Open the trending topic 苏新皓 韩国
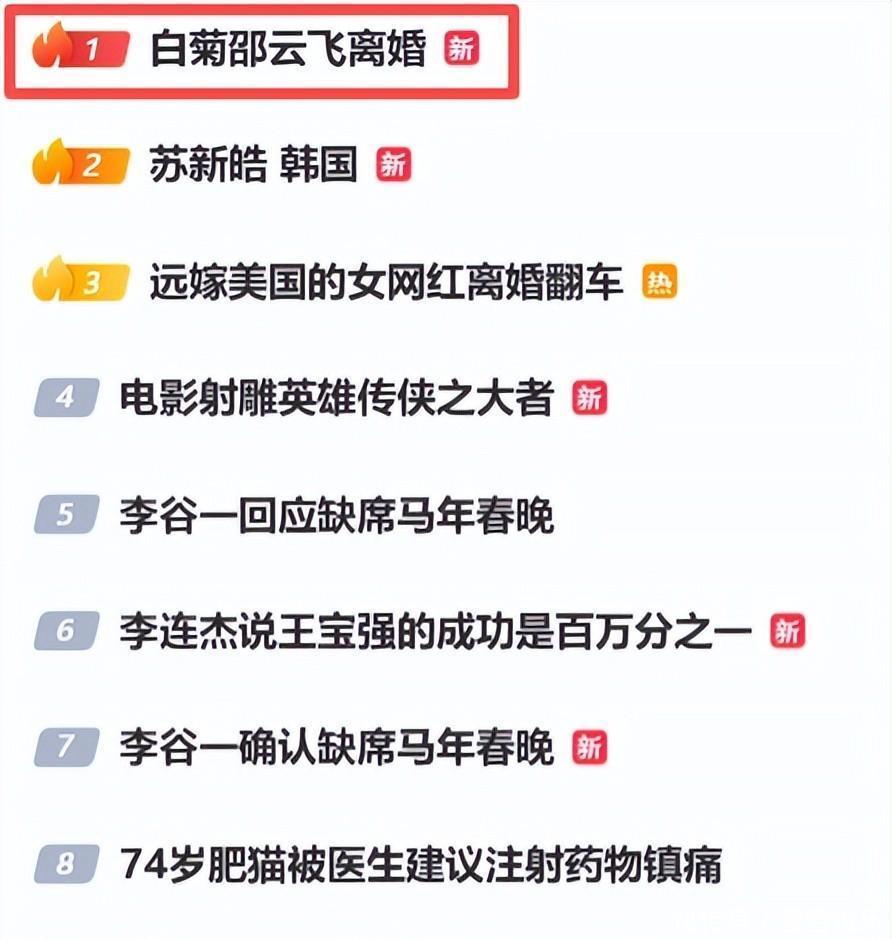Image resolution: width=892 pixels, height=939 pixels. (x=253, y=165)
